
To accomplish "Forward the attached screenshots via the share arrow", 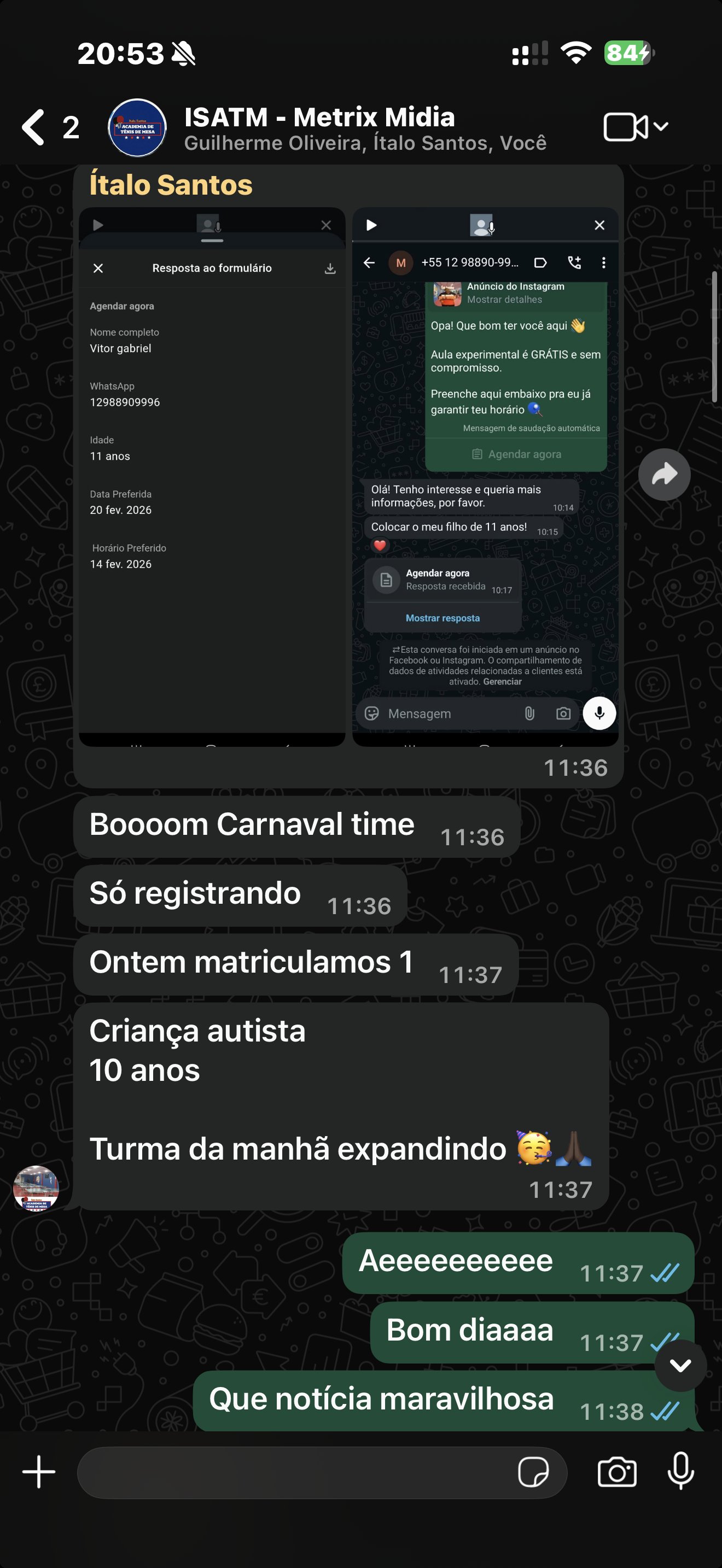I will [663, 474].
